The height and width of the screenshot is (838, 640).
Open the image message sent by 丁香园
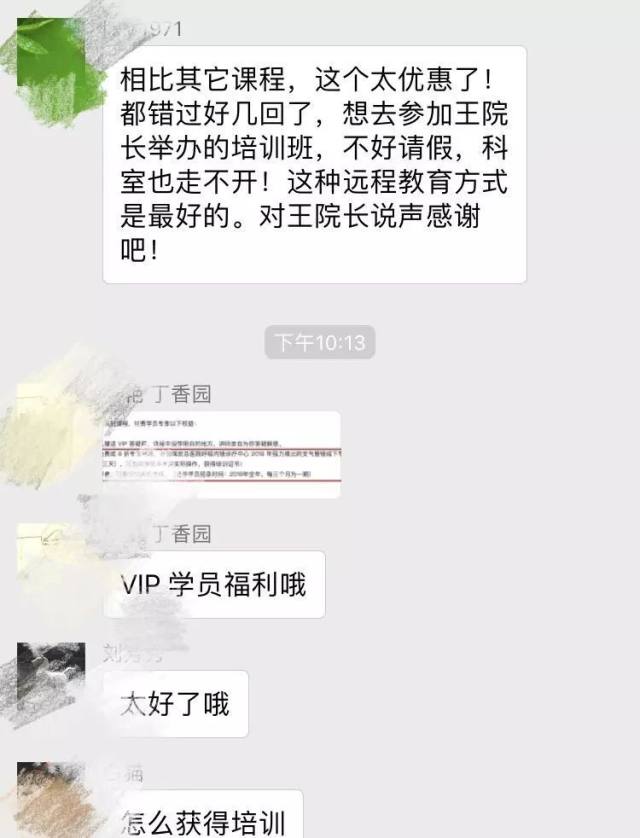coord(223,453)
